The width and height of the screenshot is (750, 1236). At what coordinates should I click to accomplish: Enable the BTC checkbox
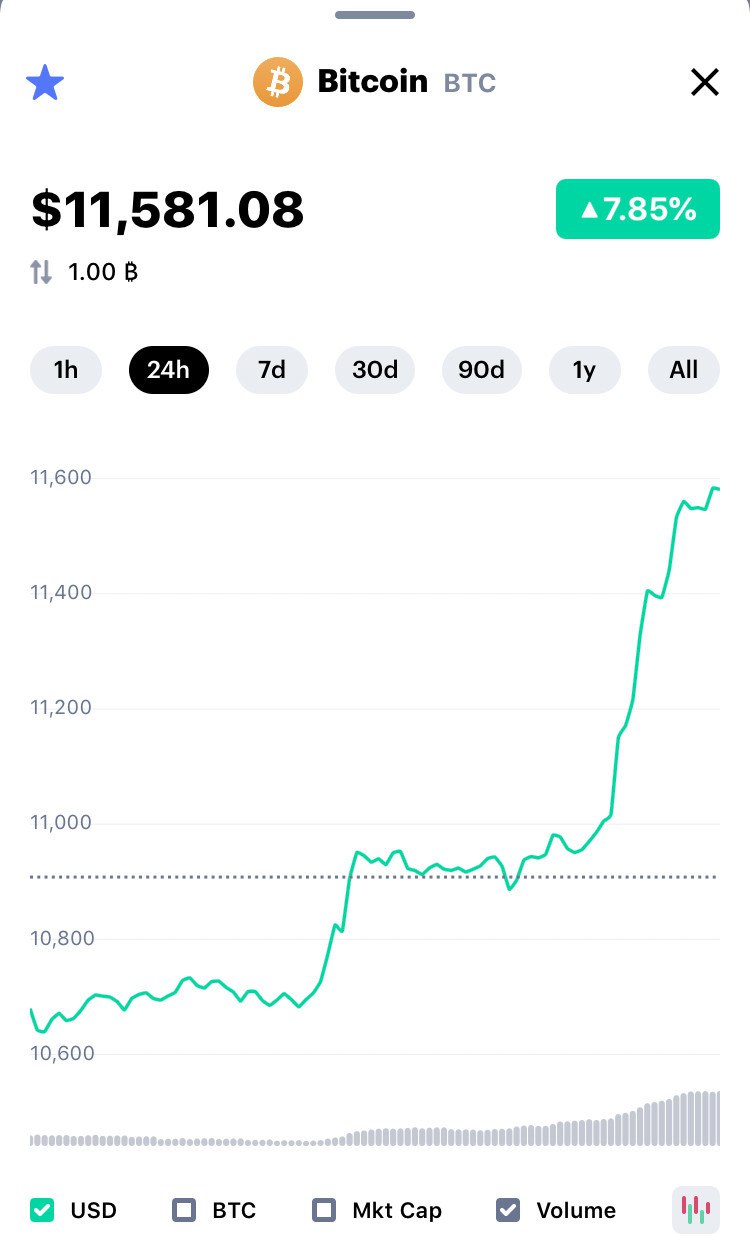point(184,1210)
